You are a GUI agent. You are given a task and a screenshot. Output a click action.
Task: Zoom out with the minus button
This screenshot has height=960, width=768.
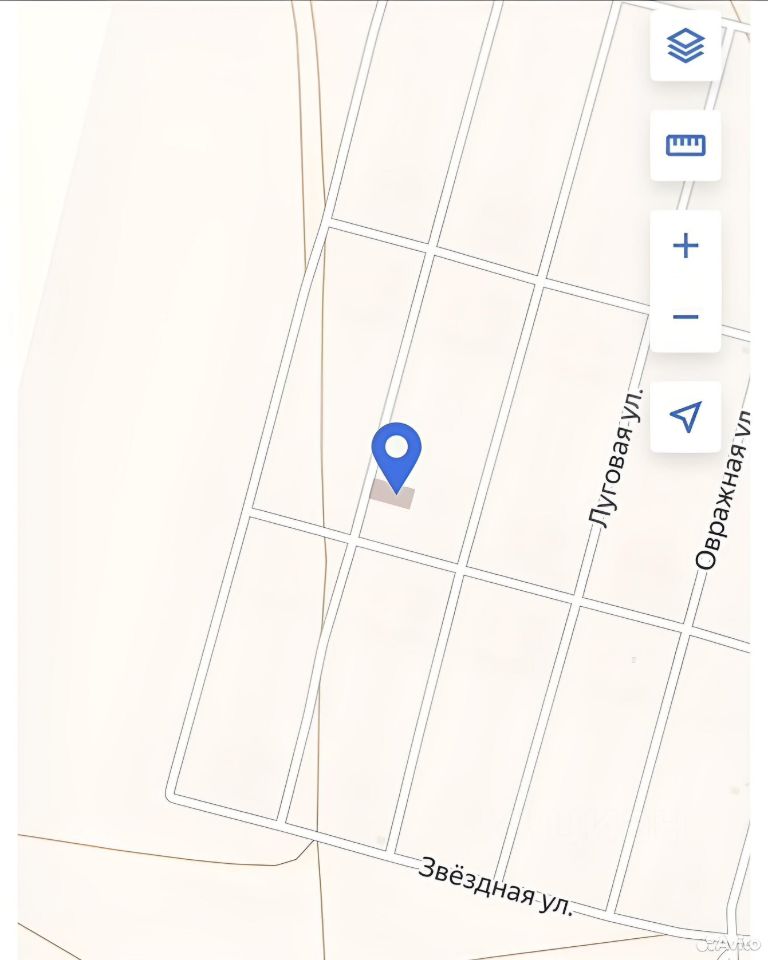[x=686, y=317]
